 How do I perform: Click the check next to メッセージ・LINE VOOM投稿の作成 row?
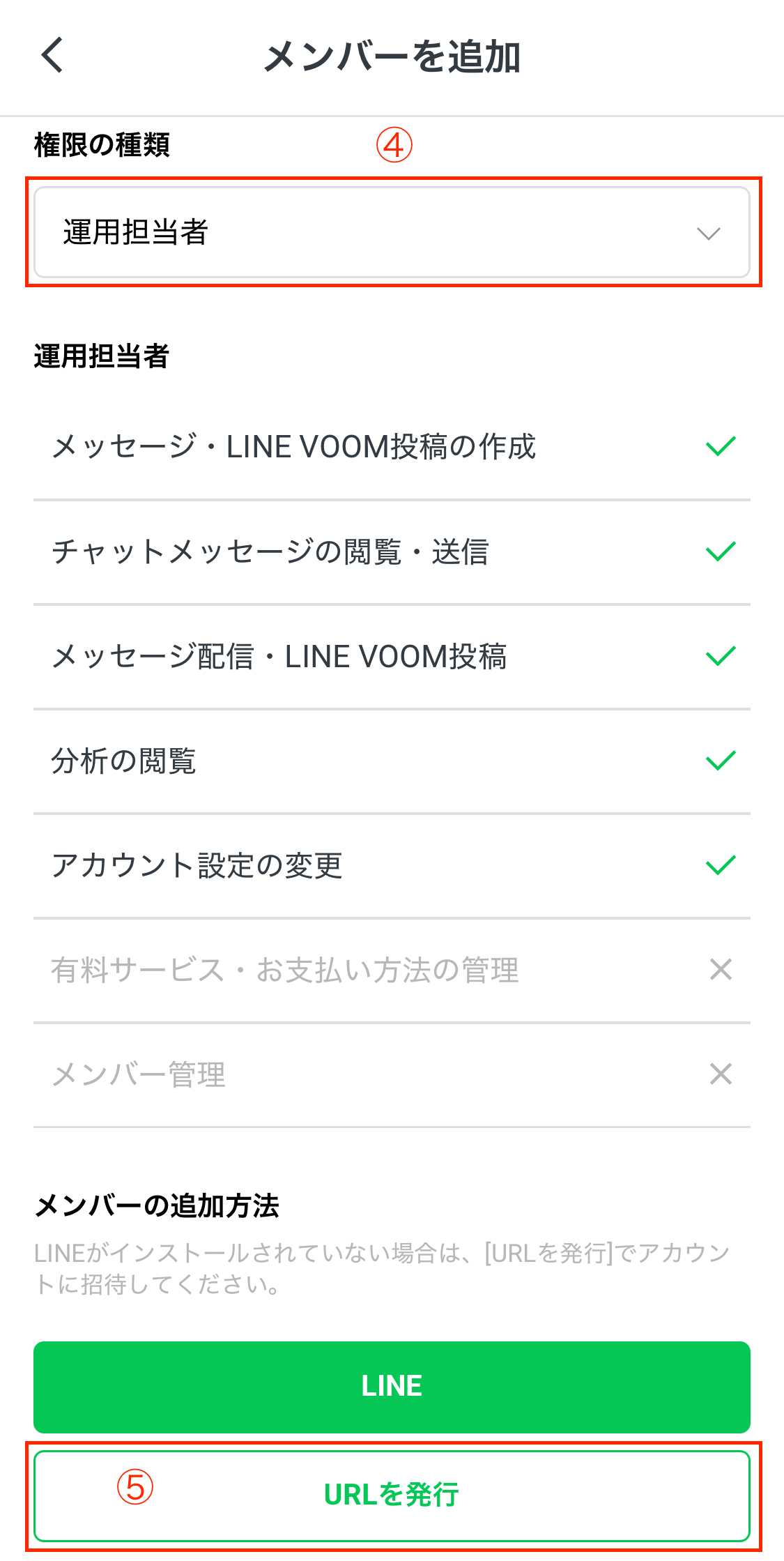coord(721,446)
